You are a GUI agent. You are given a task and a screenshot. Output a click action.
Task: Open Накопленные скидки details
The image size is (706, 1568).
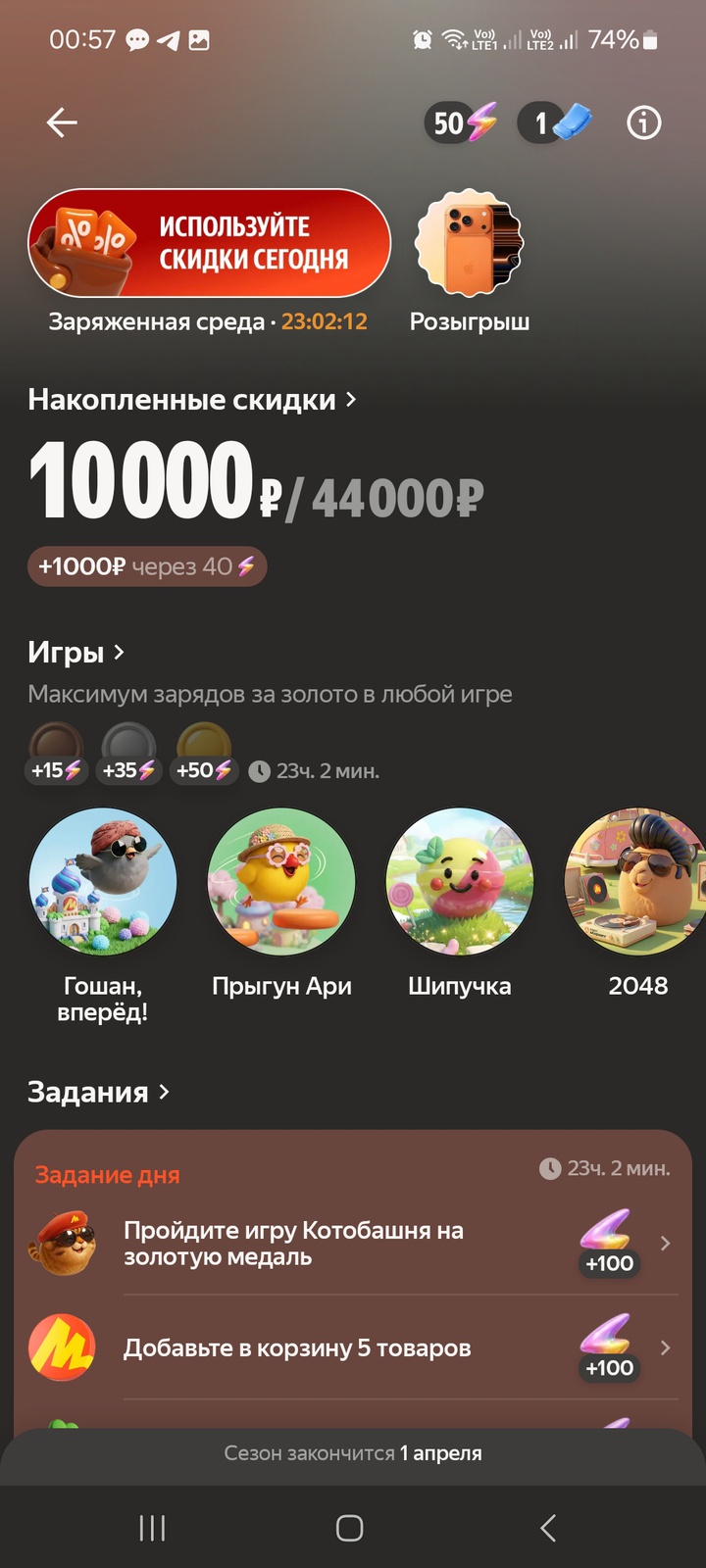point(191,400)
